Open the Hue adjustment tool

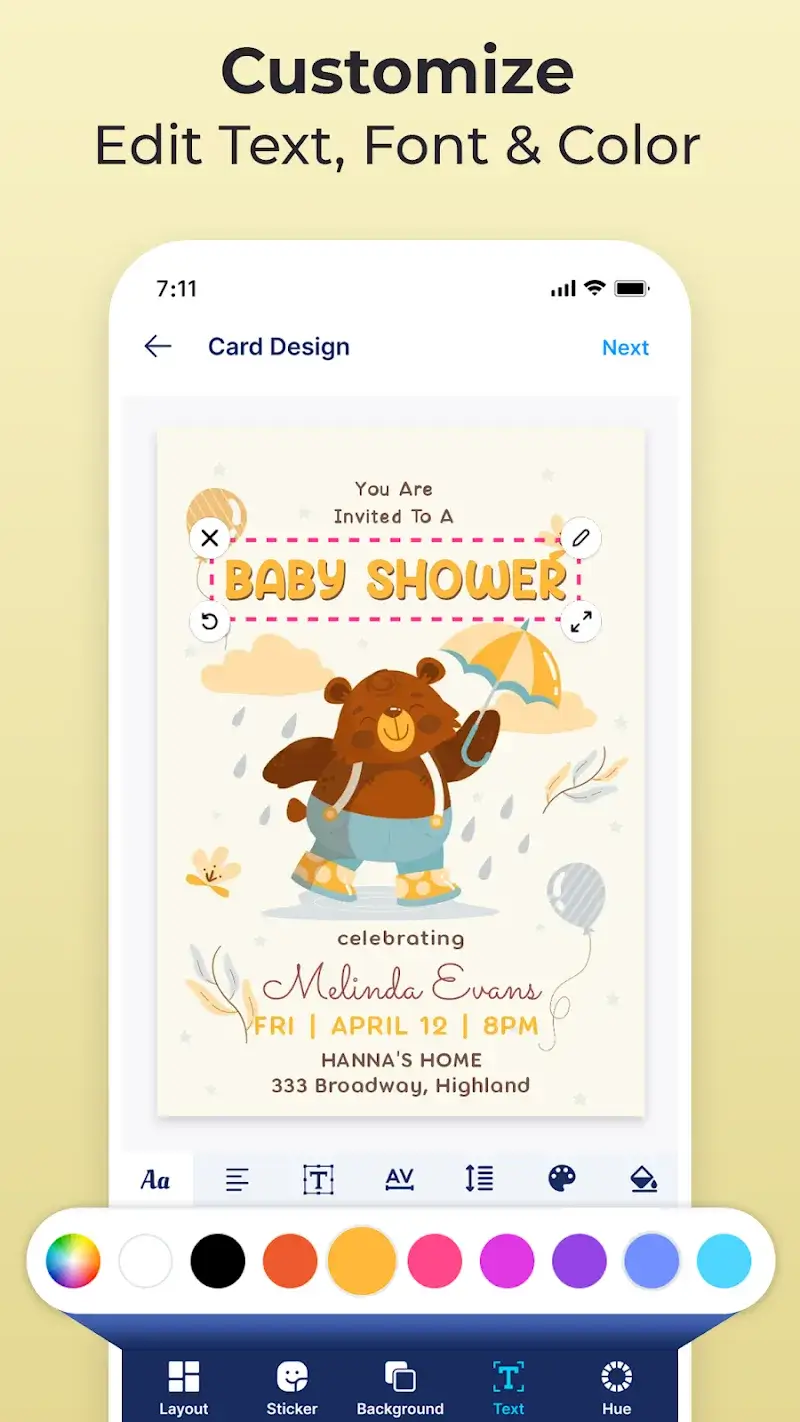pyautogui.click(x=616, y=1385)
